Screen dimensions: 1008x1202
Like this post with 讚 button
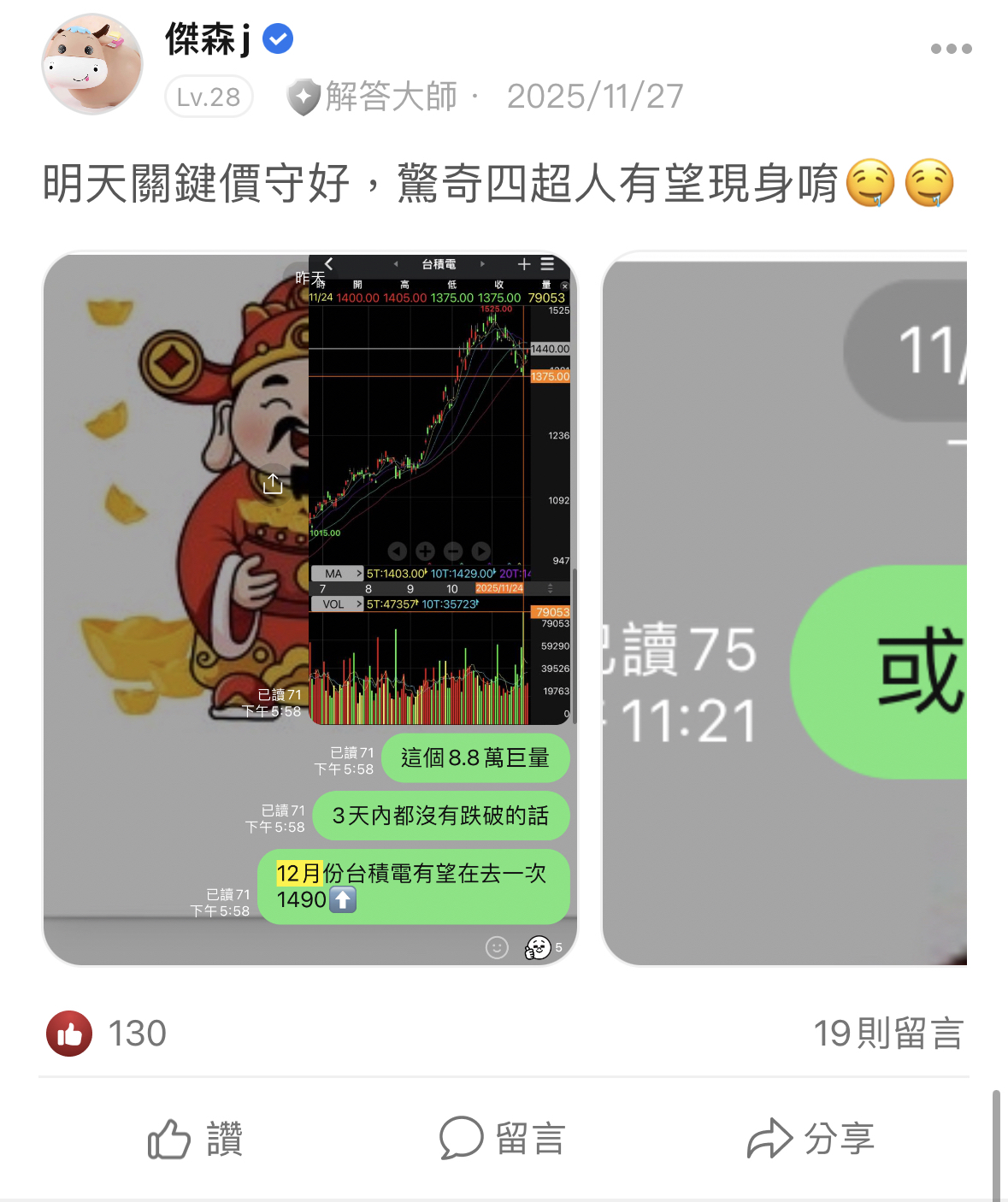click(196, 1139)
